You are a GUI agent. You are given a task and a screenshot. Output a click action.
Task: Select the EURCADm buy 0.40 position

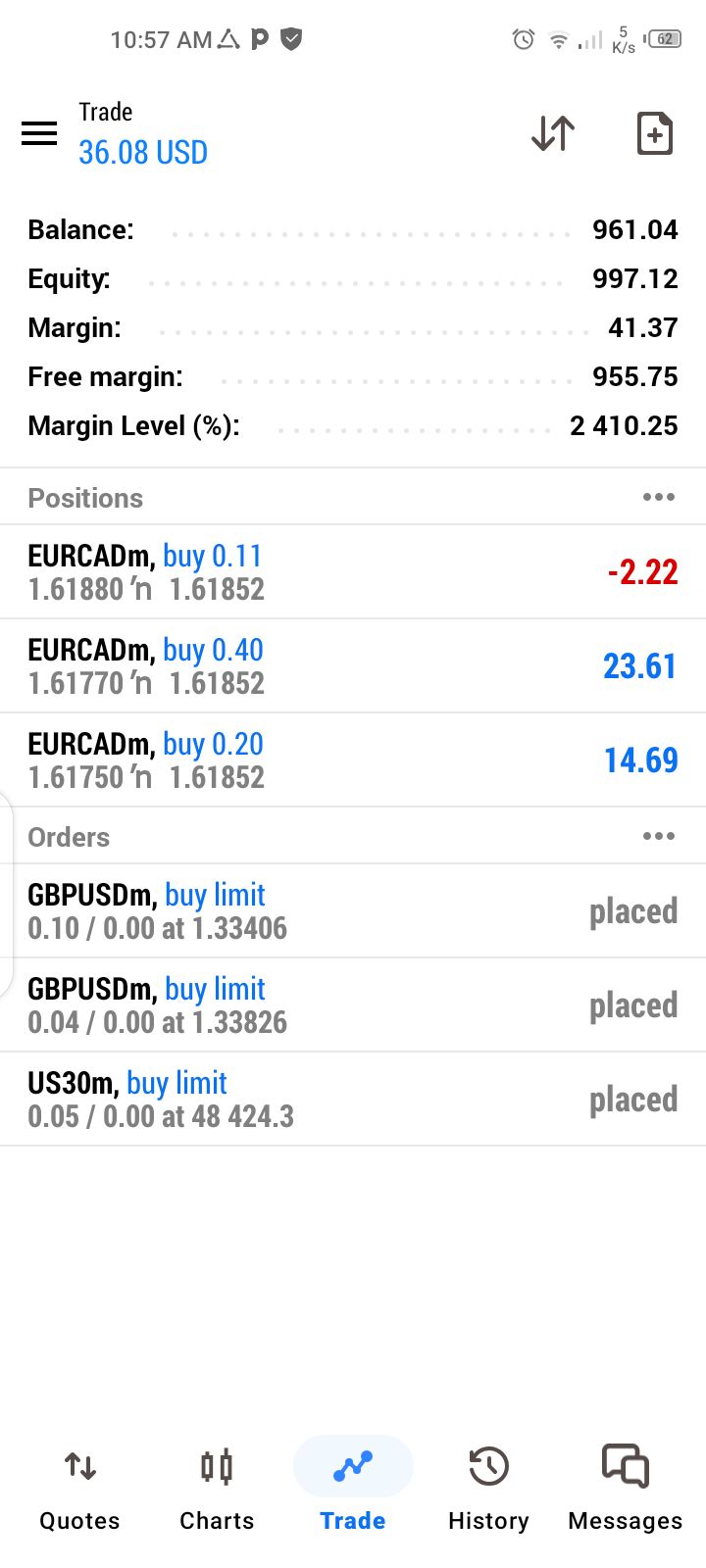(x=353, y=666)
